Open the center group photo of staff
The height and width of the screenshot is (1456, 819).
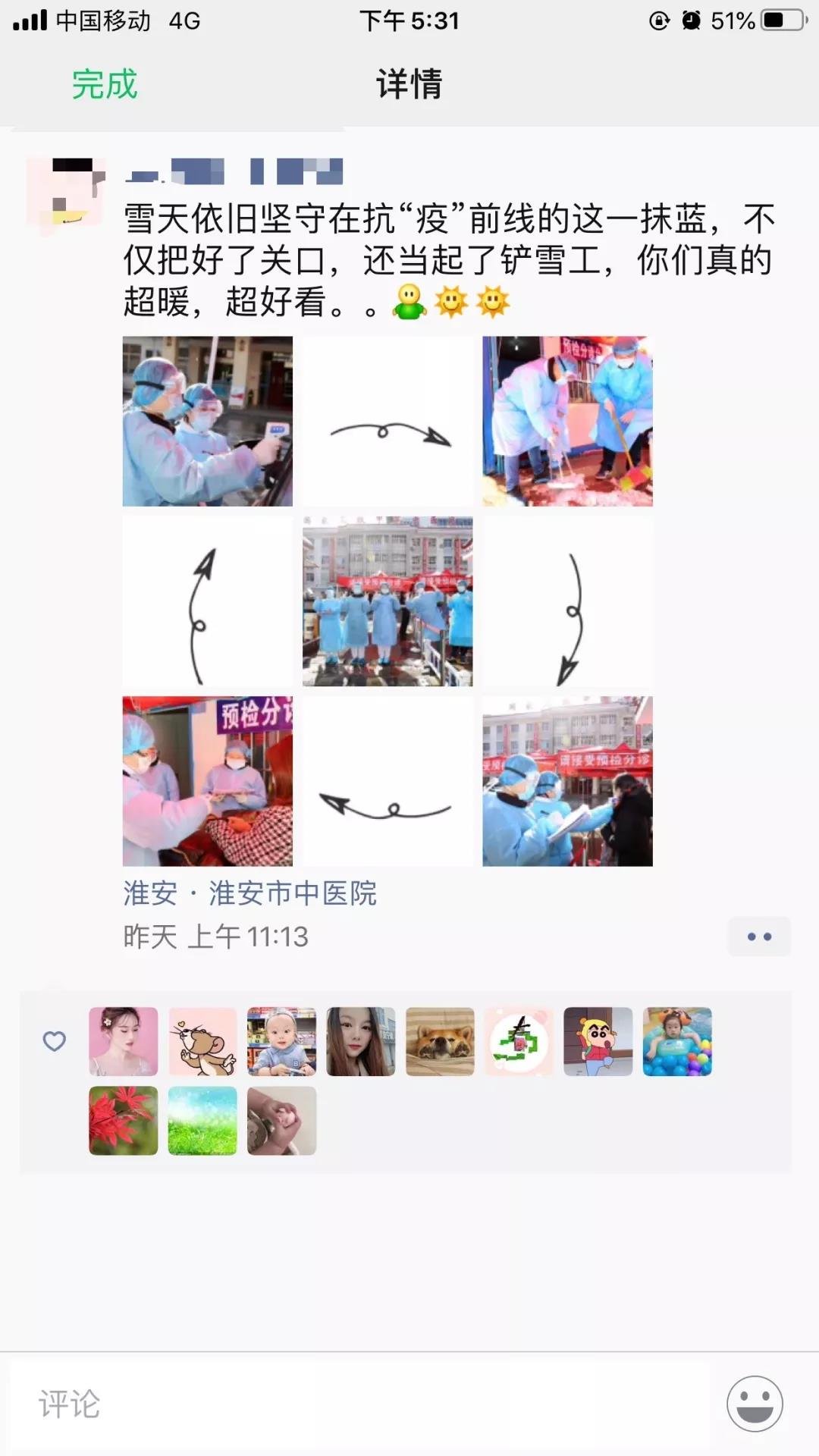pos(388,601)
